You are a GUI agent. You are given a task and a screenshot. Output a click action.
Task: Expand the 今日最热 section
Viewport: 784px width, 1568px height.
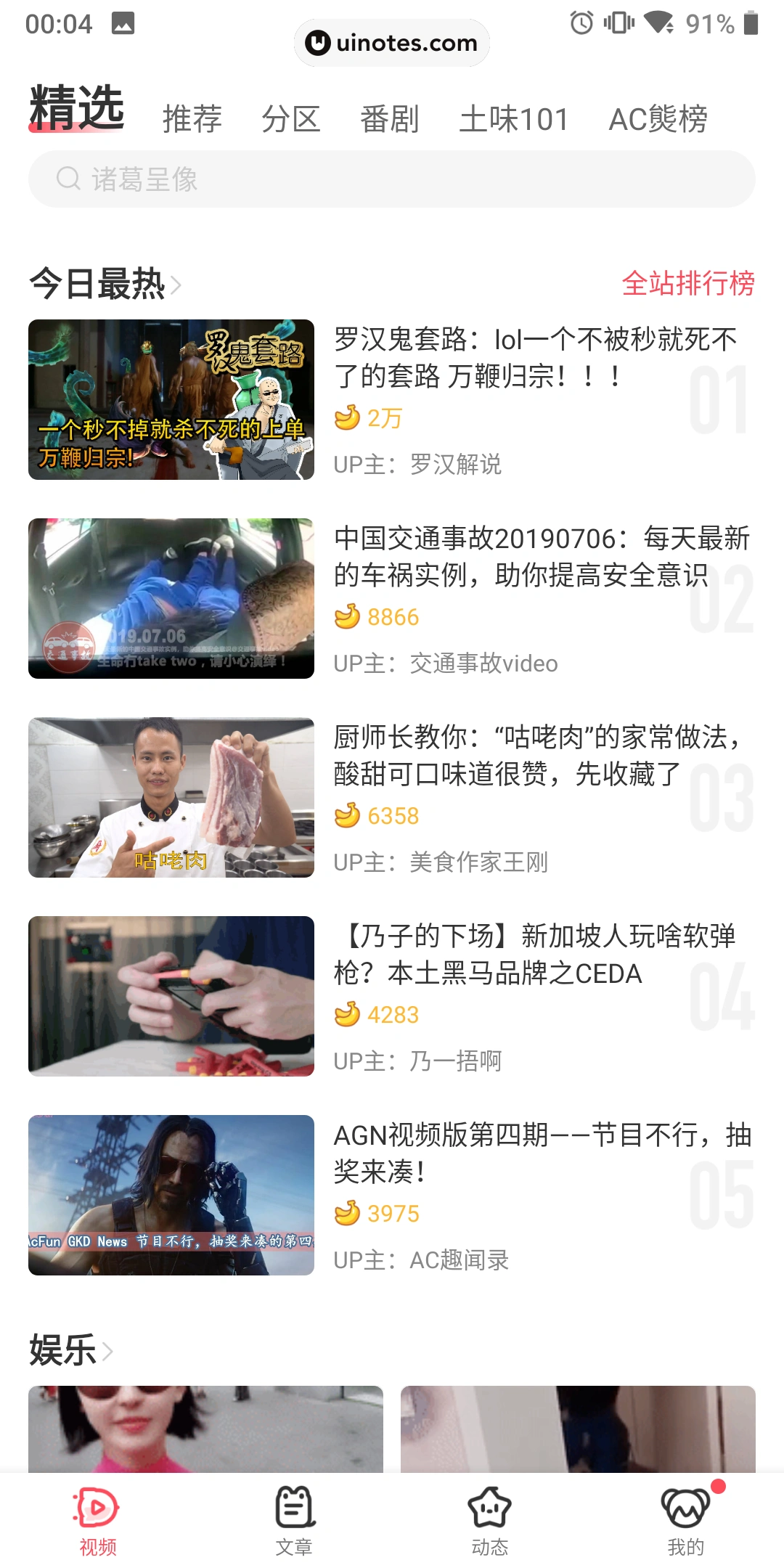[105, 283]
